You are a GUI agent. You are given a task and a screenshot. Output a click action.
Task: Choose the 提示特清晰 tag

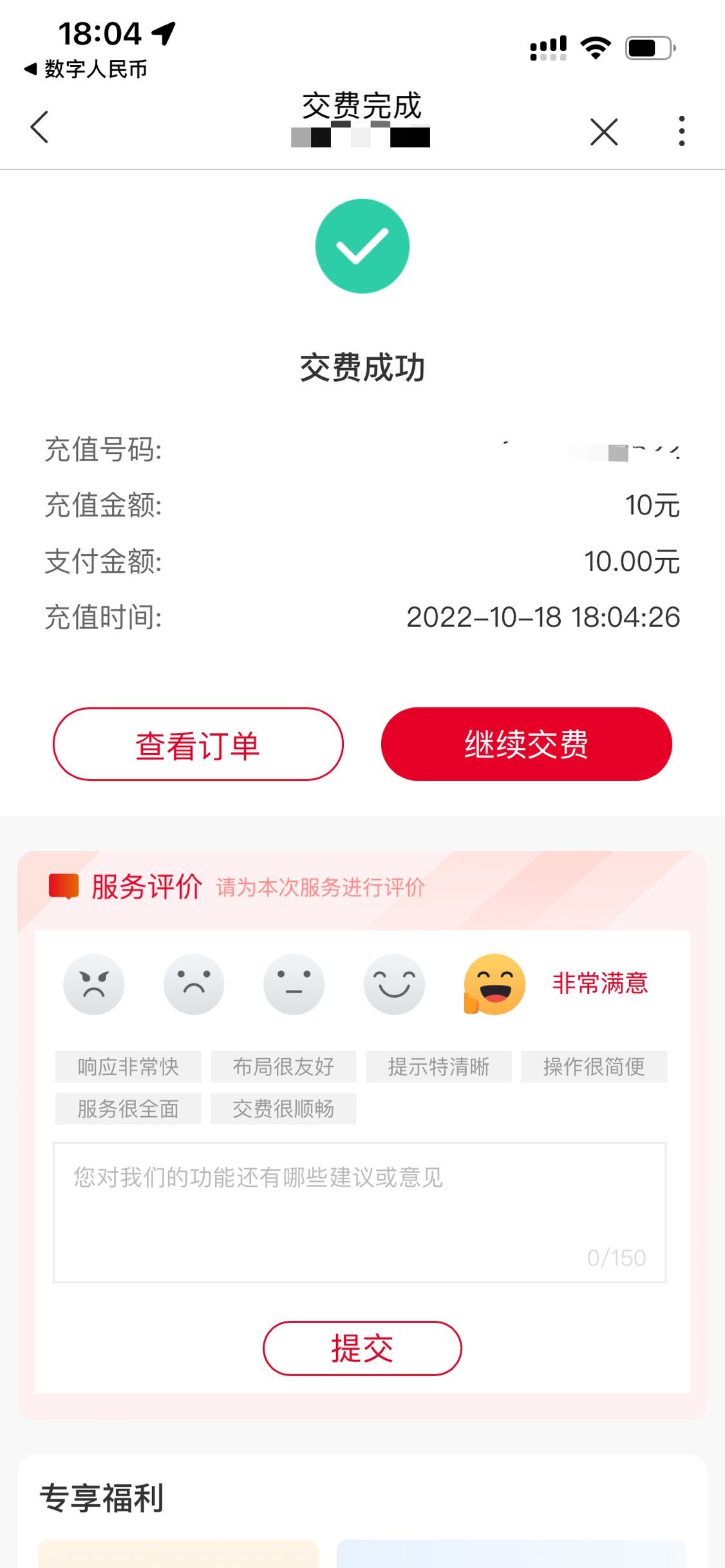click(438, 1067)
